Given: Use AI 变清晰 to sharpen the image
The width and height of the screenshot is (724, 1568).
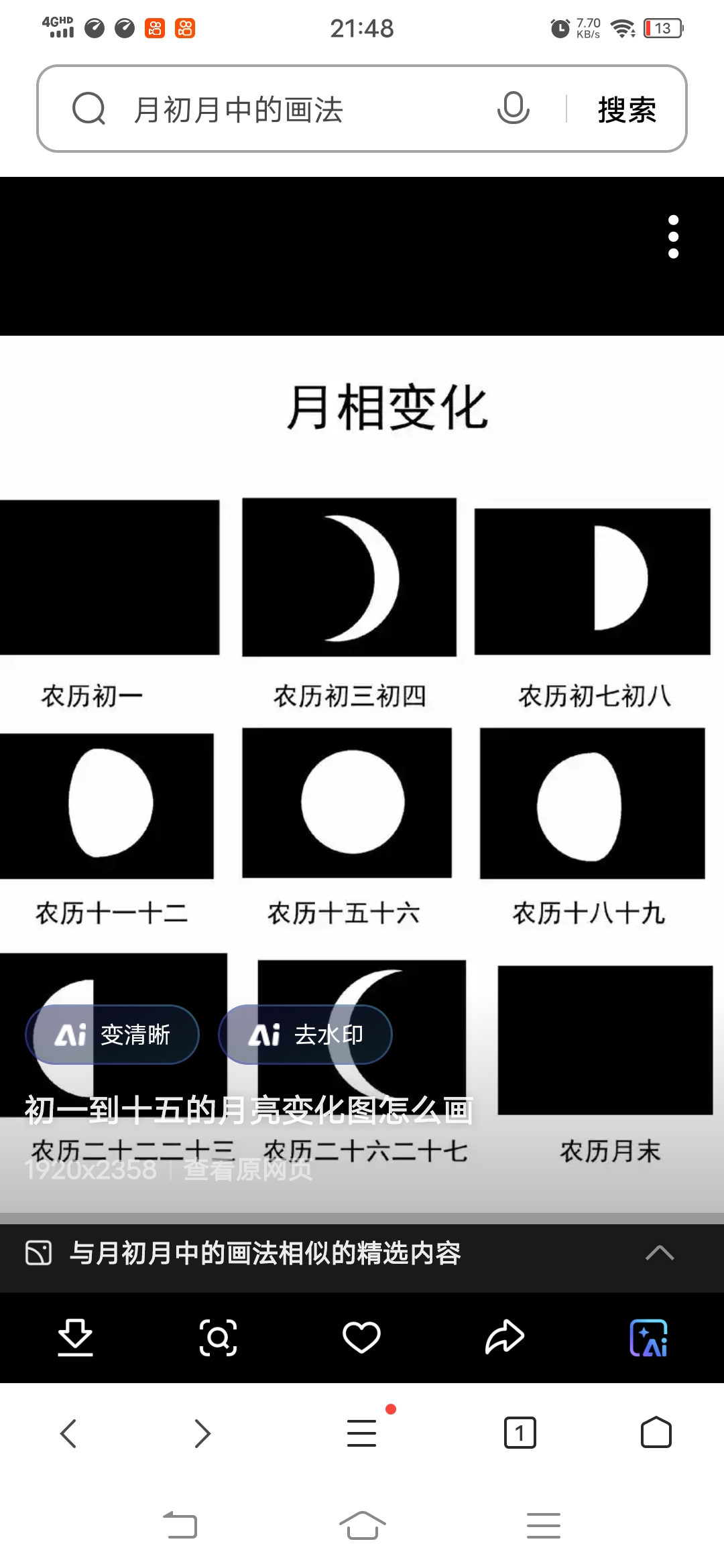Looking at the screenshot, I should [113, 1035].
